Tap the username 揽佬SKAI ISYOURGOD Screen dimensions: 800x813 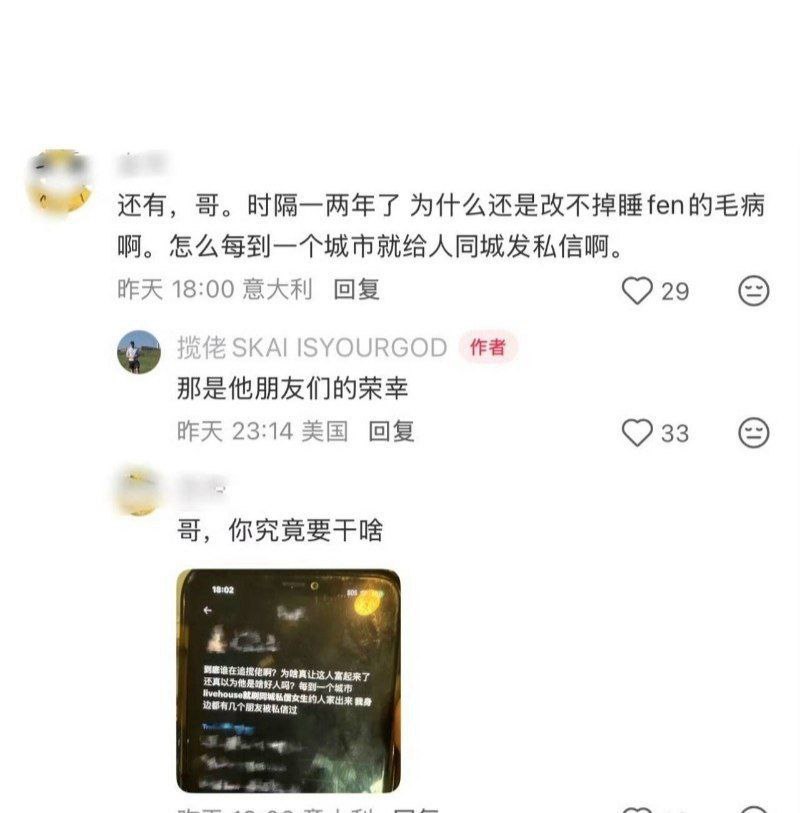[311, 348]
